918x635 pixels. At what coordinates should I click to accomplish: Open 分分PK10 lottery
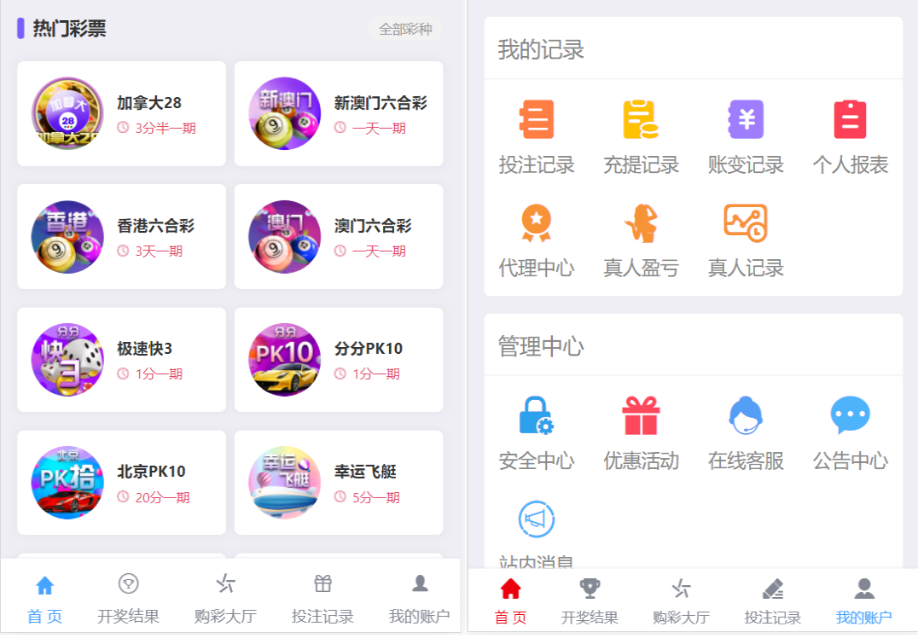click(x=338, y=360)
